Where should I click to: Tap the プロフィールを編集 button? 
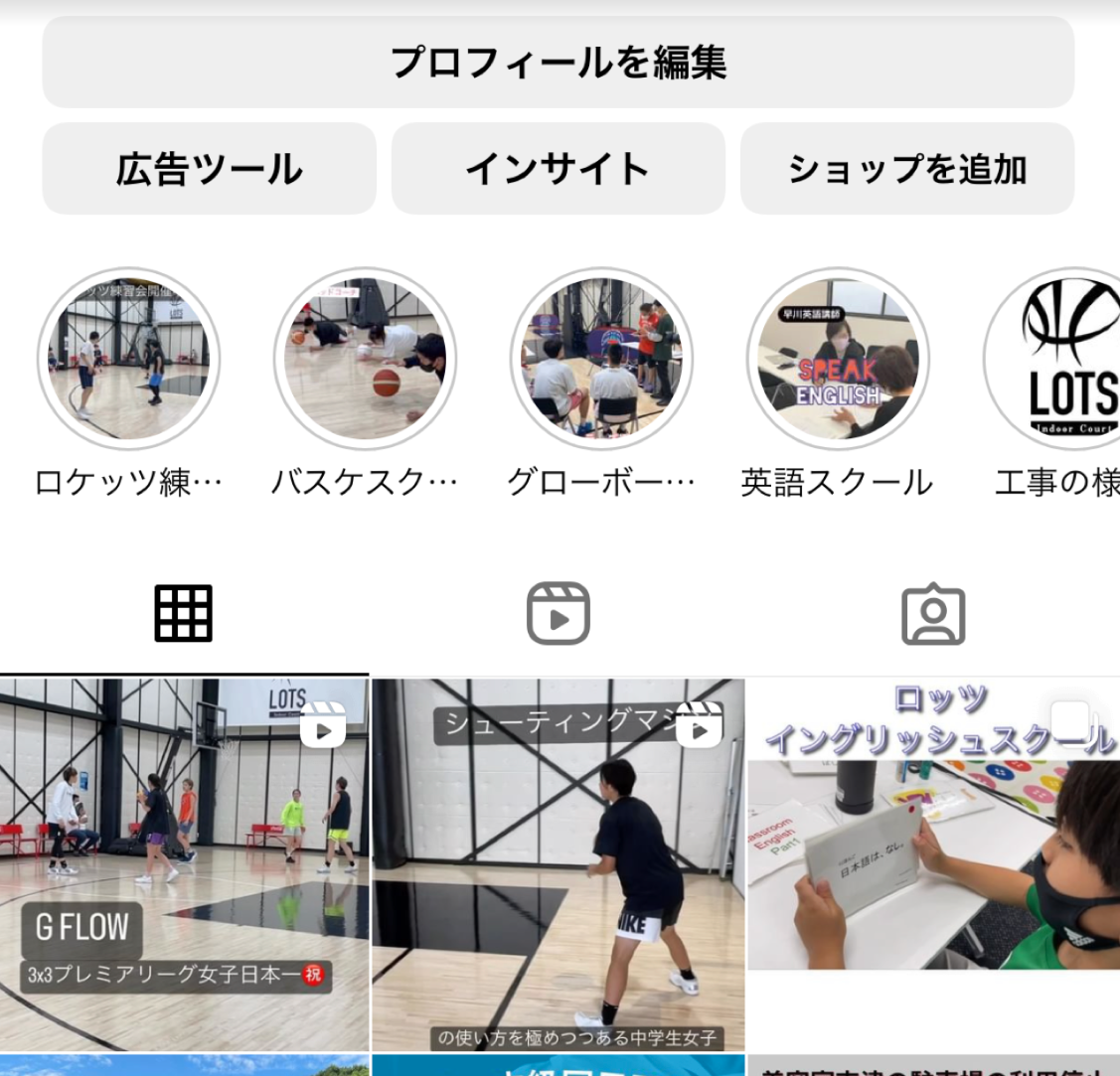point(558,63)
